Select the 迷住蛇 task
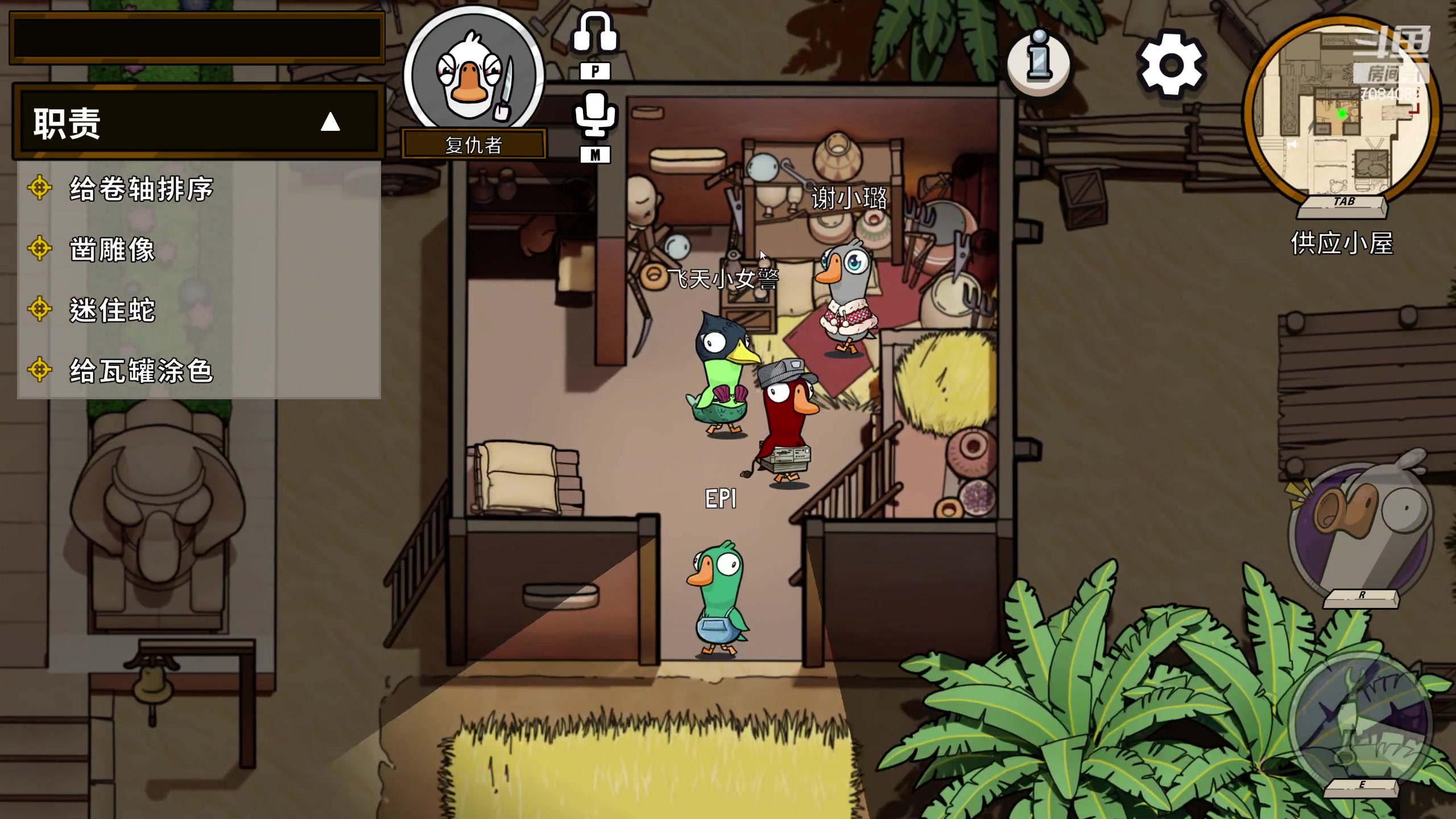 tap(112, 311)
